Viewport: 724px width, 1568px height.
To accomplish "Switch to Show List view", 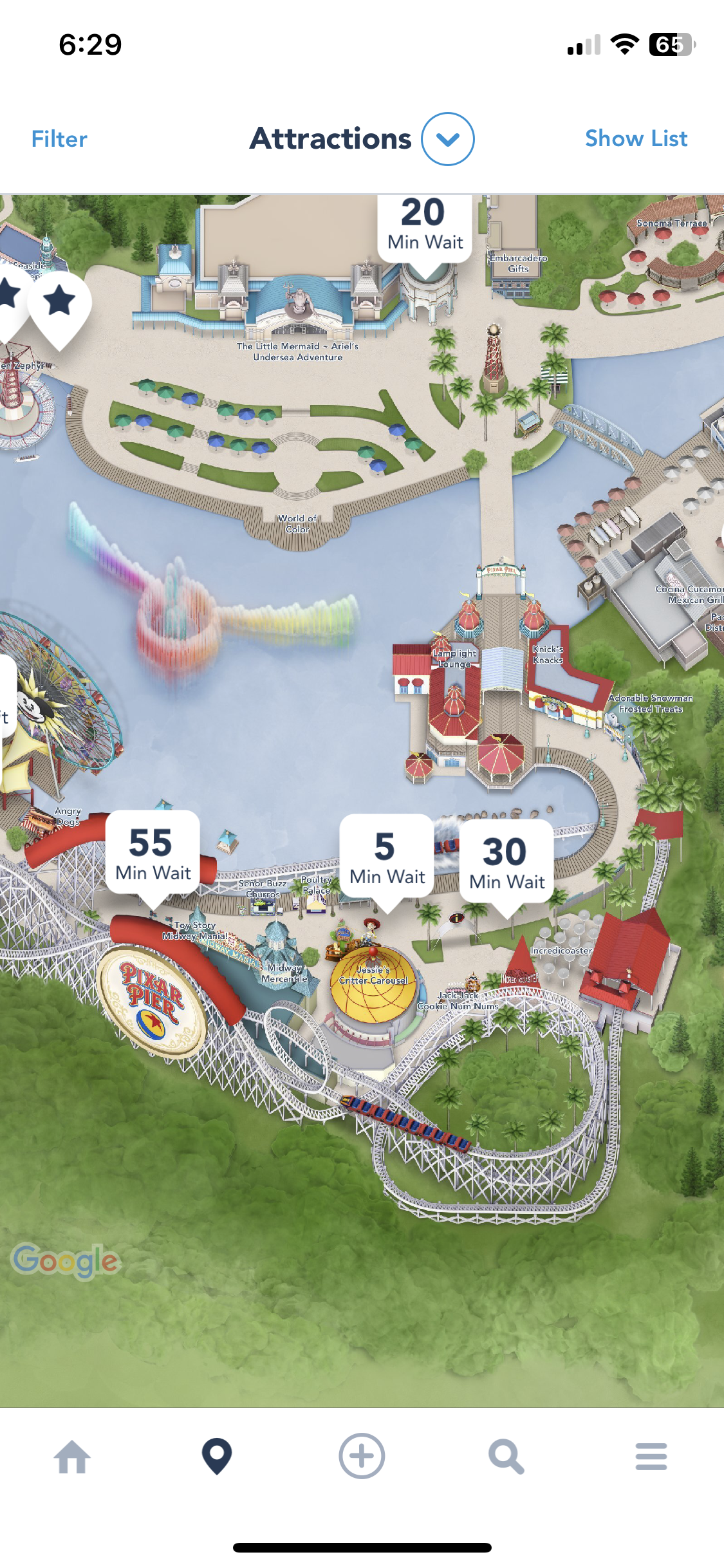I will [x=636, y=138].
